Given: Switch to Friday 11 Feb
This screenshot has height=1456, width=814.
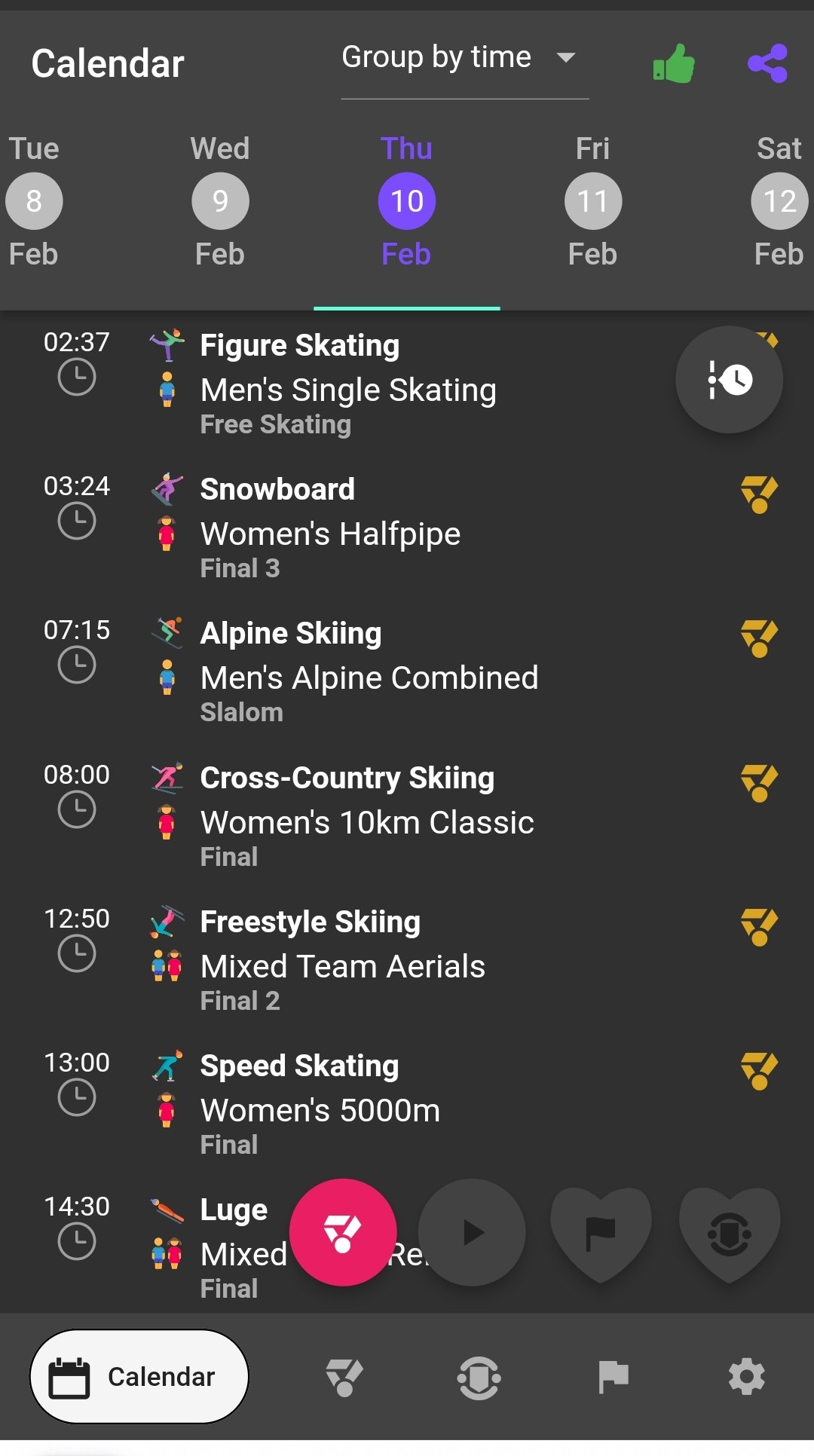Looking at the screenshot, I should click(x=593, y=201).
